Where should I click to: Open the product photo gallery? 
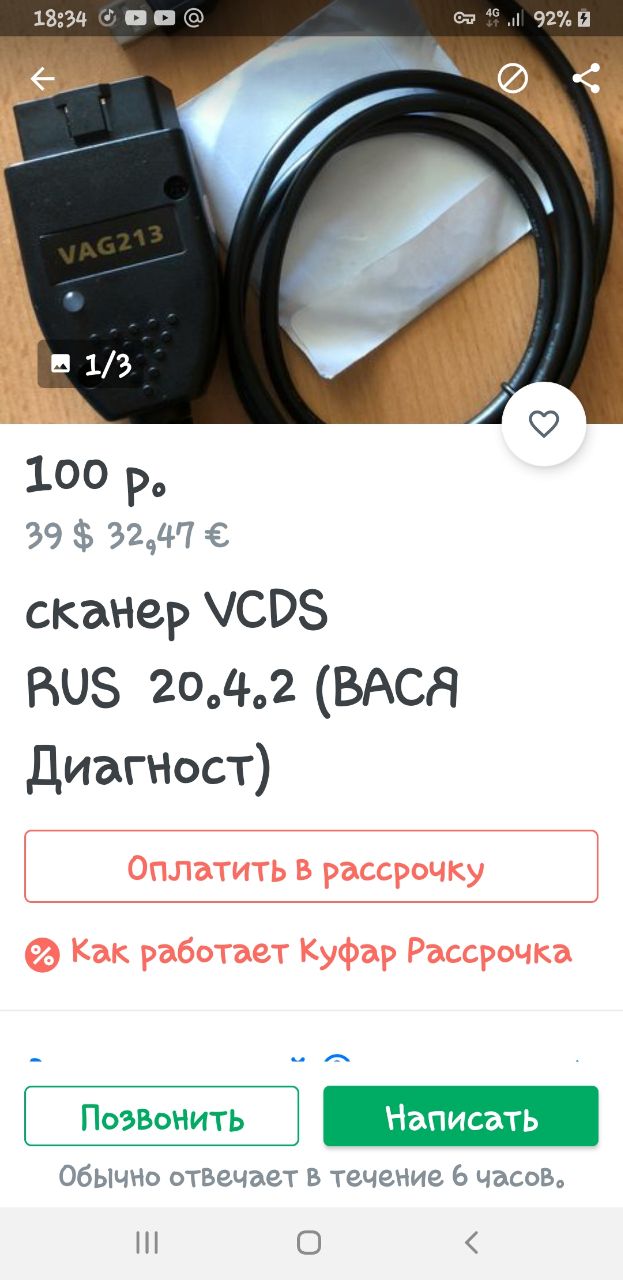pos(311,230)
